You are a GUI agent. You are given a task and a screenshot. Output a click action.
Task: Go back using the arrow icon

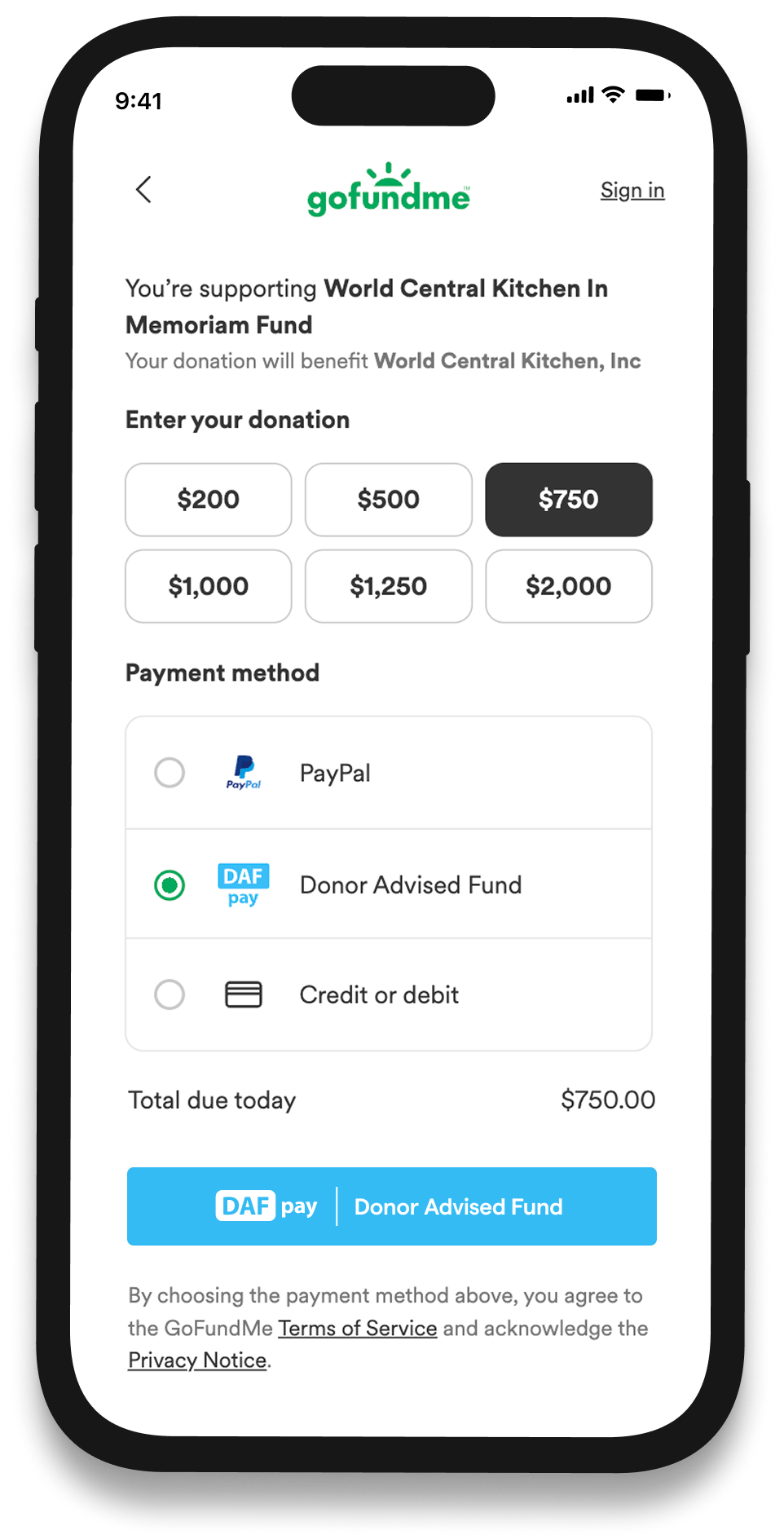pos(143,190)
